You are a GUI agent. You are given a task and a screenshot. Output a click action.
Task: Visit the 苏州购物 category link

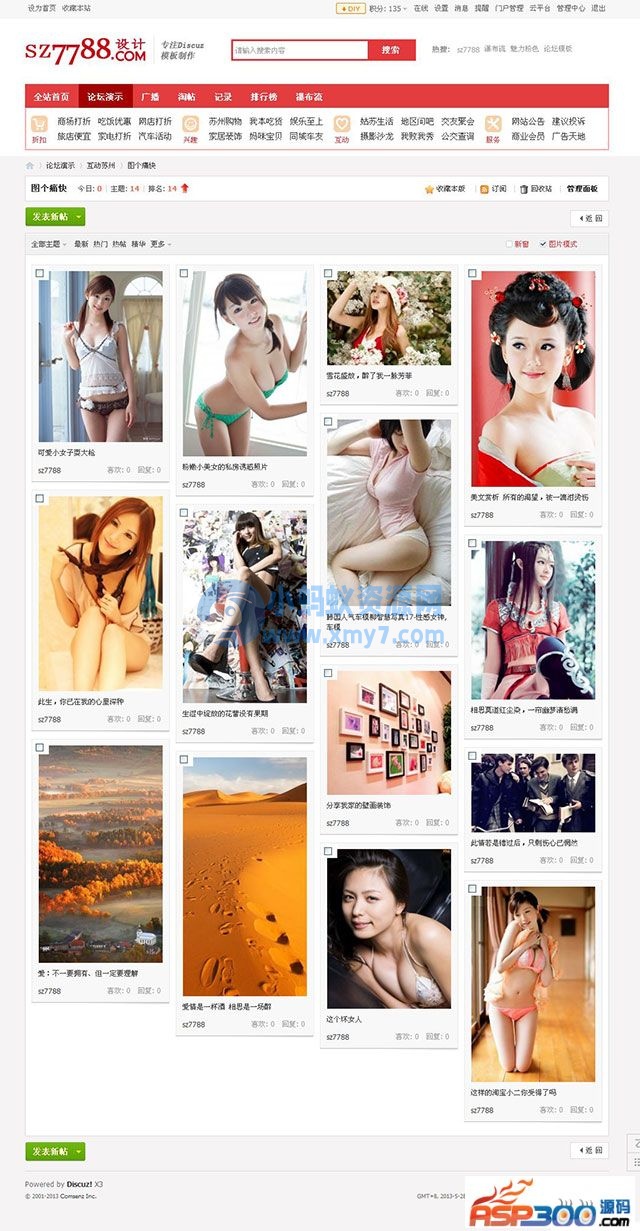(x=225, y=122)
